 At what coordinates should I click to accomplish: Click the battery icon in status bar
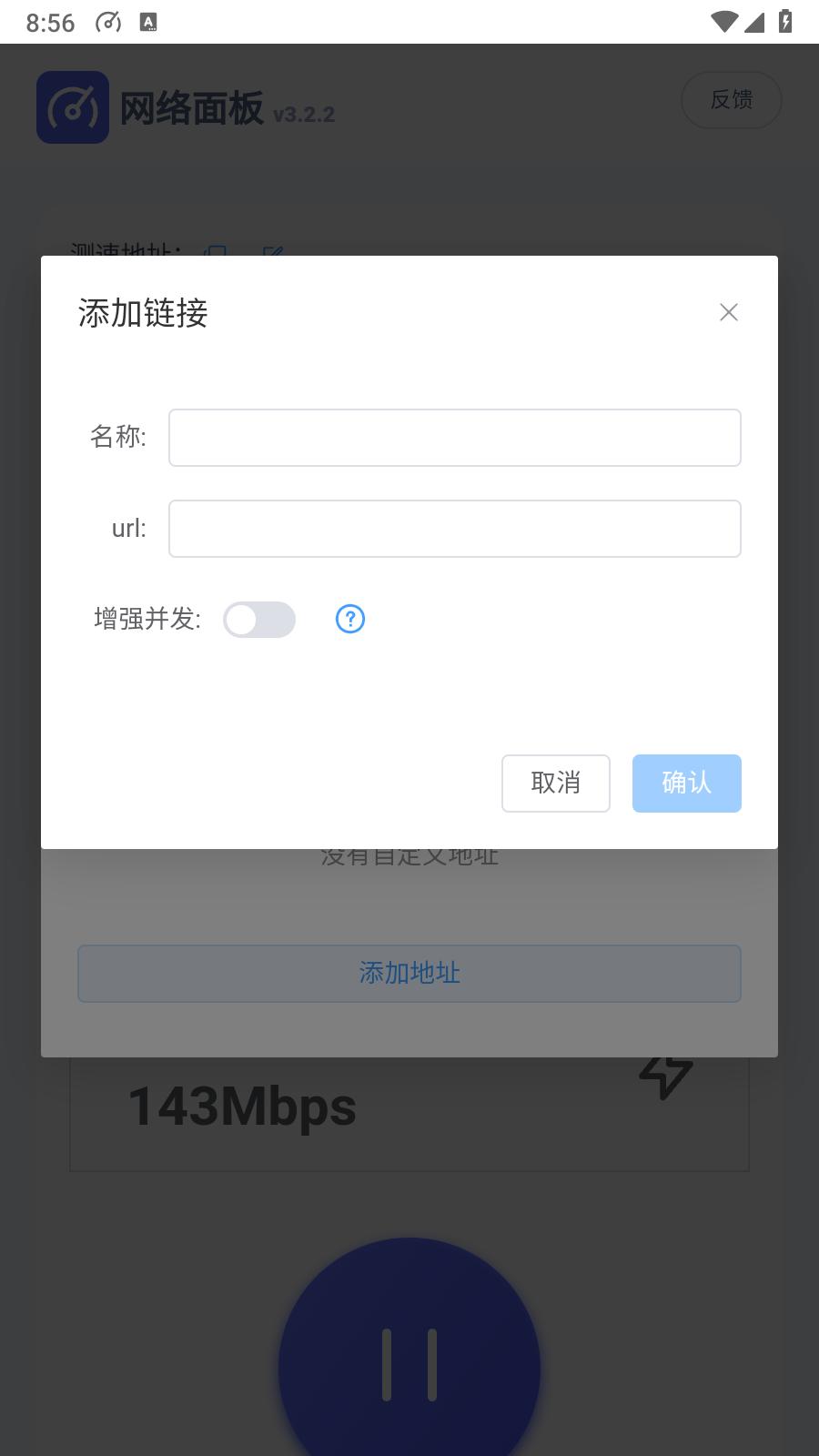786,22
